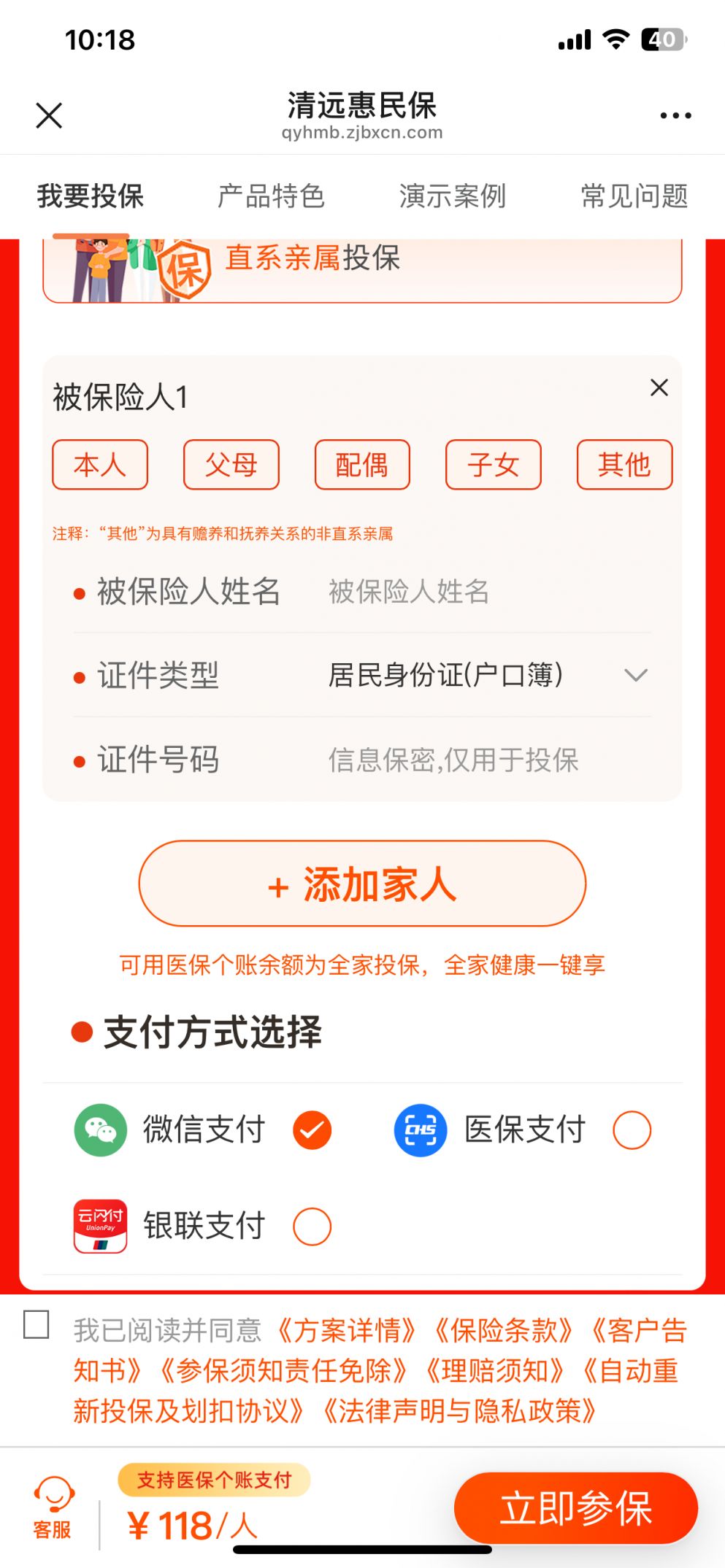Choose the 子女 relationship chip
Screen dimensions: 725x1568
pos(493,465)
